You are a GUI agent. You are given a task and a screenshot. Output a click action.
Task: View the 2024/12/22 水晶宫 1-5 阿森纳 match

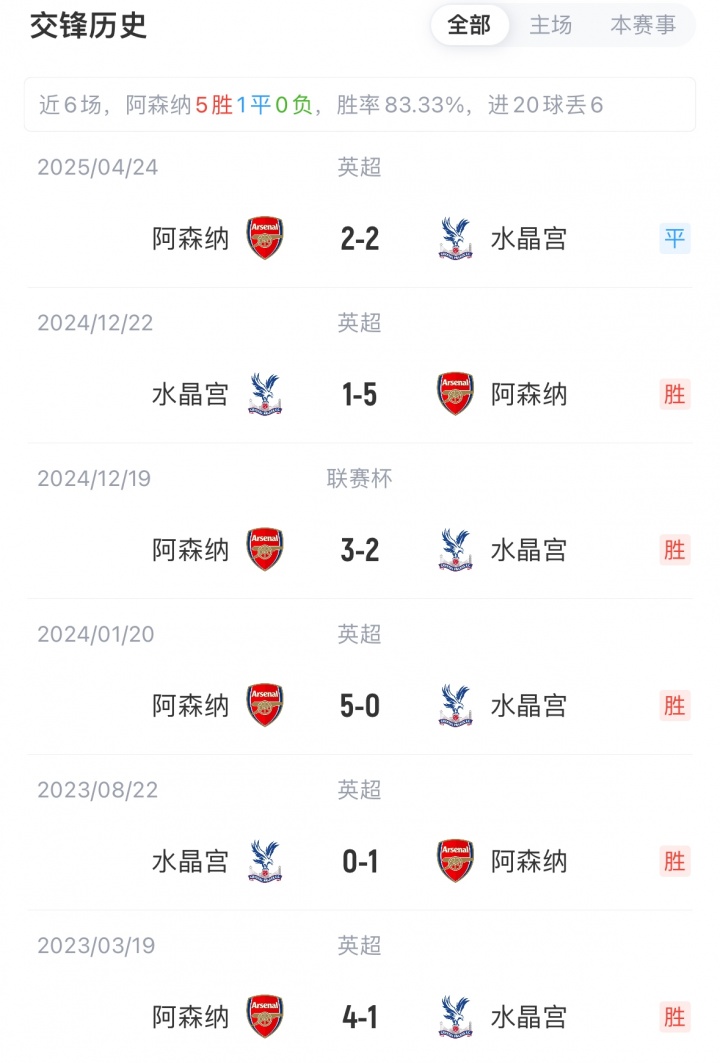click(x=360, y=395)
